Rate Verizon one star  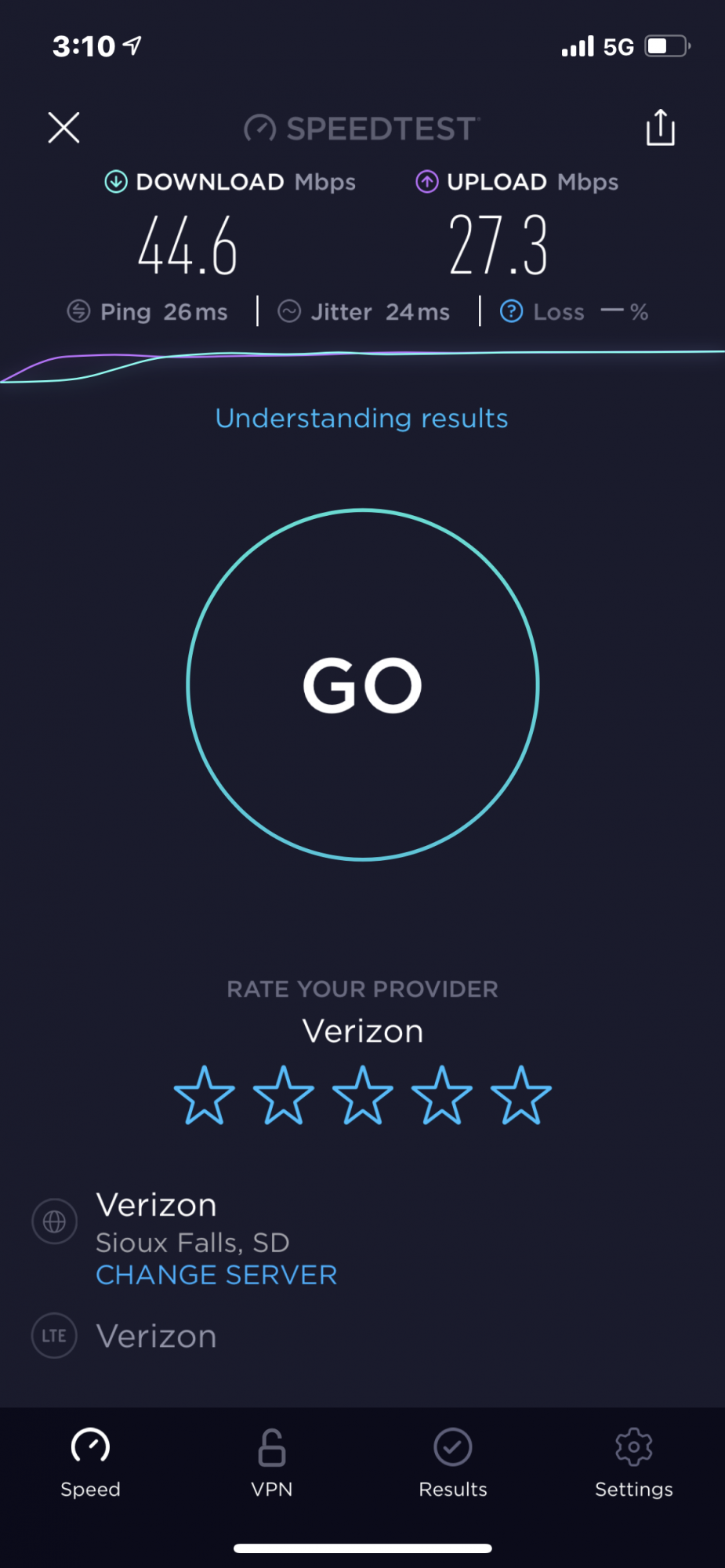coord(204,1095)
